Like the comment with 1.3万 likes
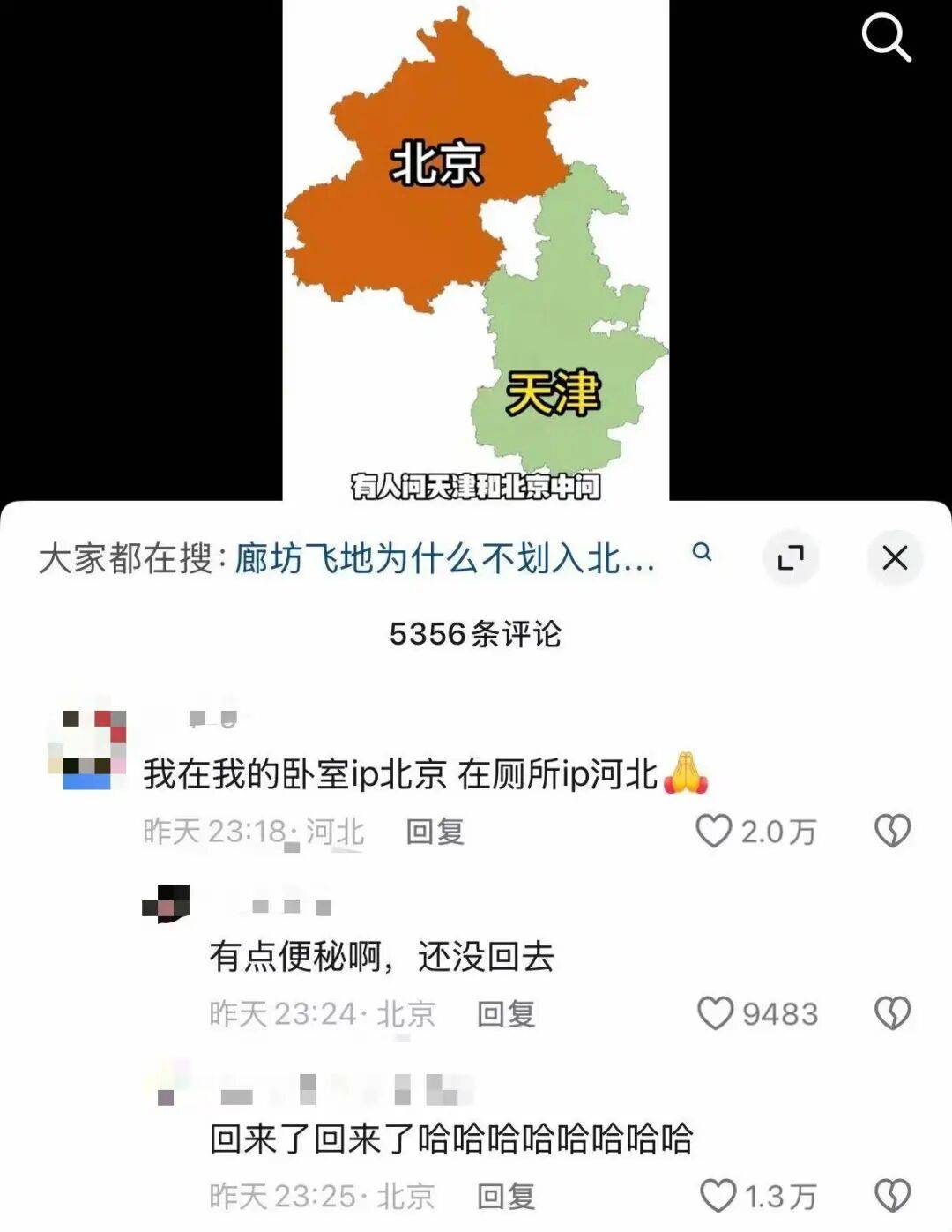Image resolution: width=952 pixels, height=1232 pixels. [718, 1196]
